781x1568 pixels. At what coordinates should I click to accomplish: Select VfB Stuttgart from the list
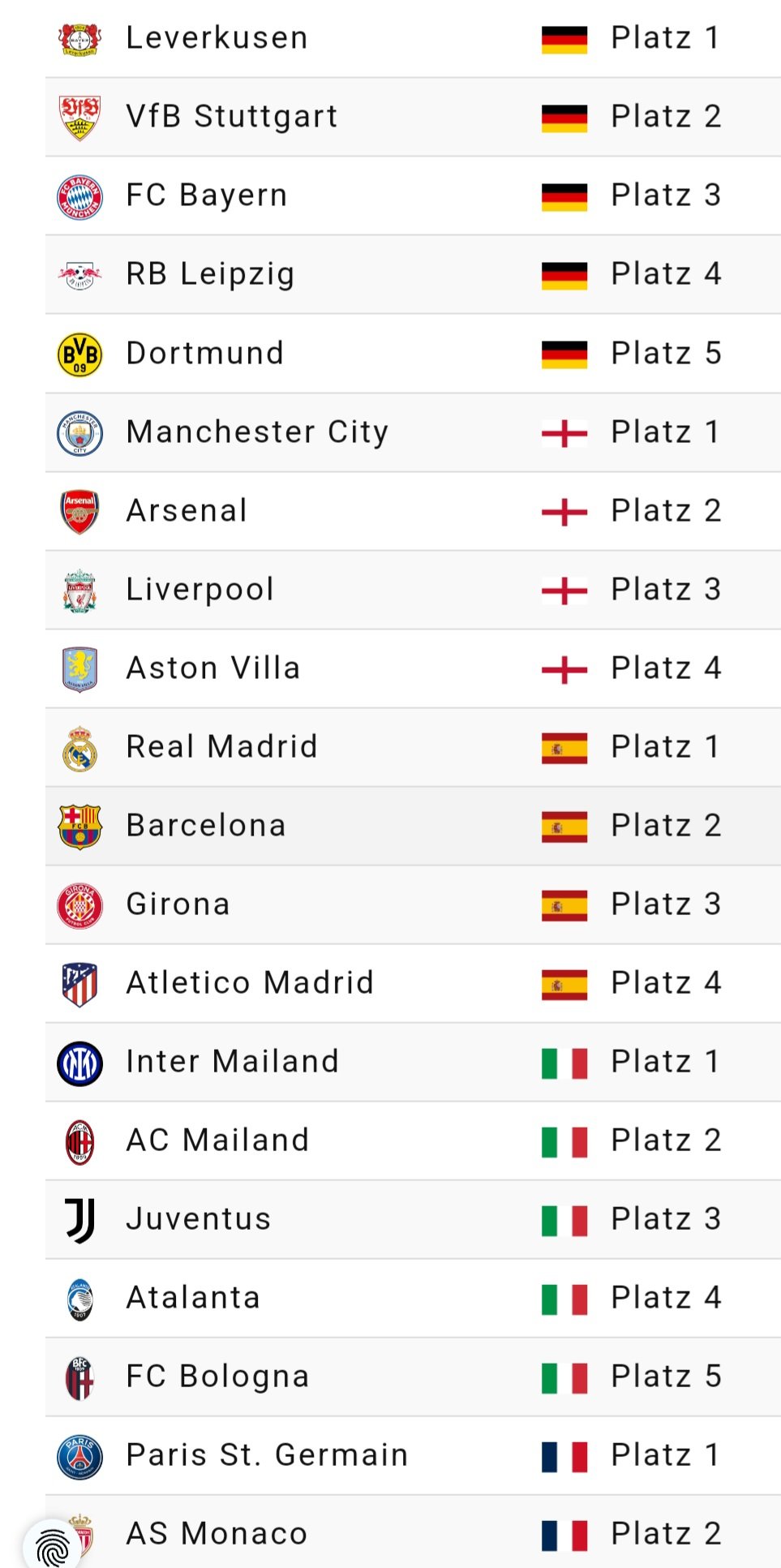click(x=413, y=117)
